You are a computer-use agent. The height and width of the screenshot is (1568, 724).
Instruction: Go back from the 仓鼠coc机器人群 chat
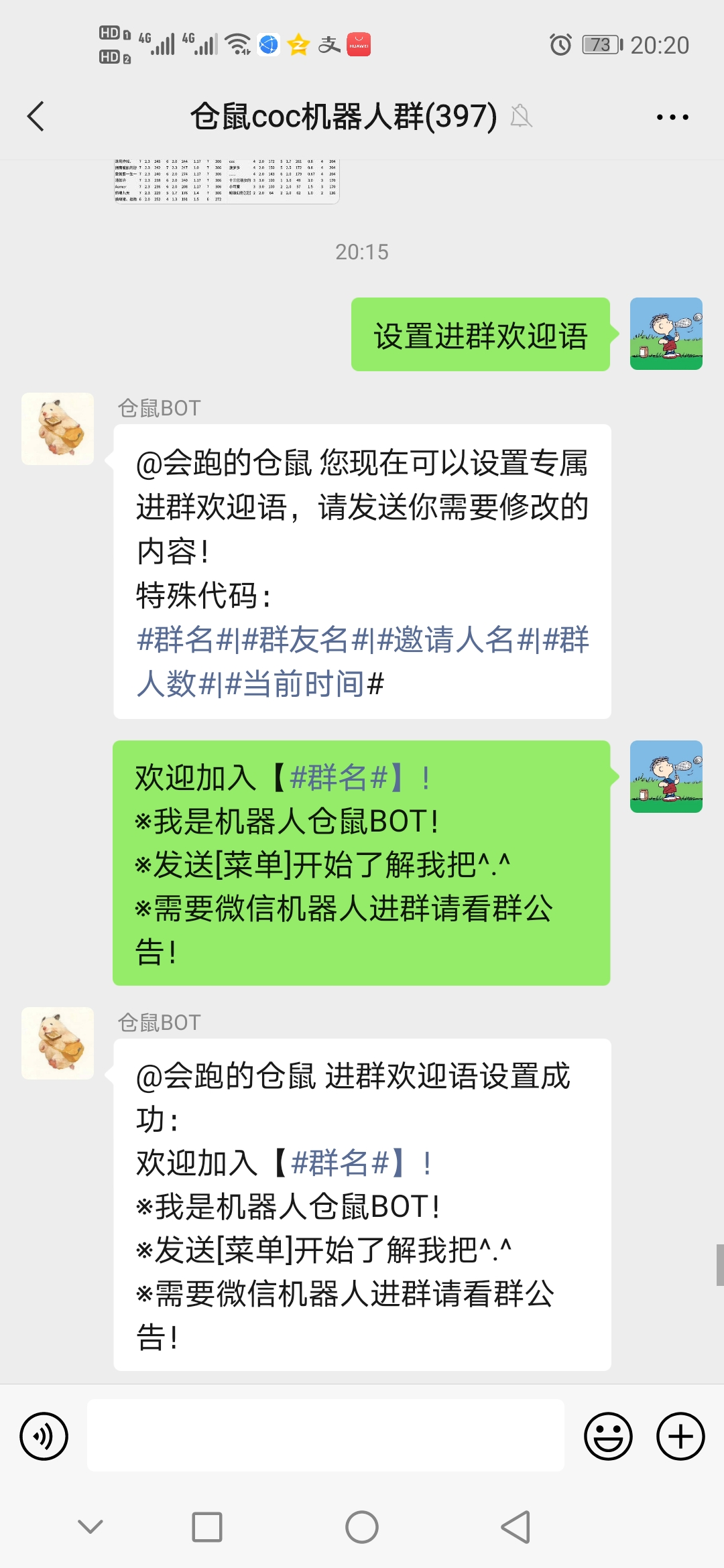36,117
